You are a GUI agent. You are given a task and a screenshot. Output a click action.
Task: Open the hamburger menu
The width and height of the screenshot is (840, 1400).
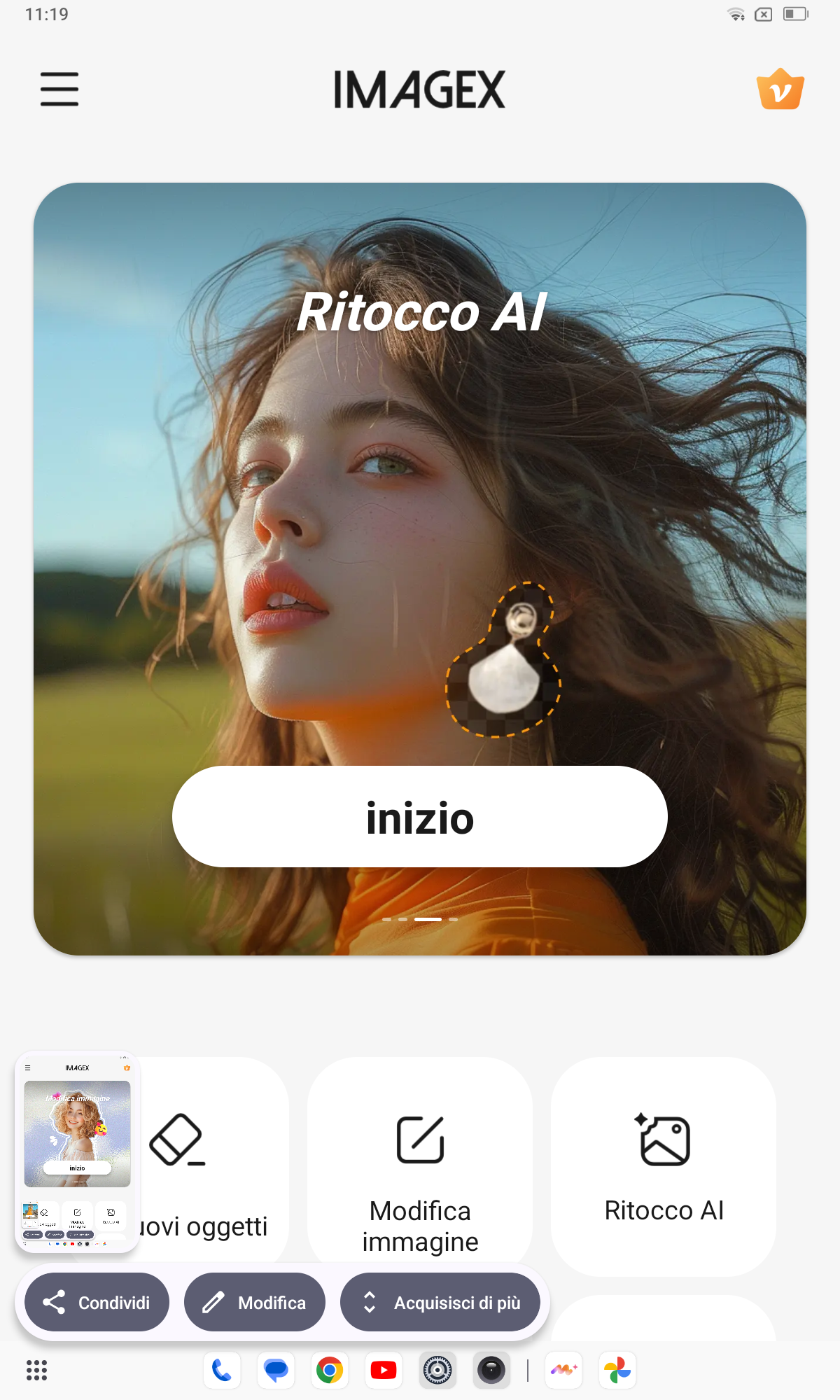point(59,89)
